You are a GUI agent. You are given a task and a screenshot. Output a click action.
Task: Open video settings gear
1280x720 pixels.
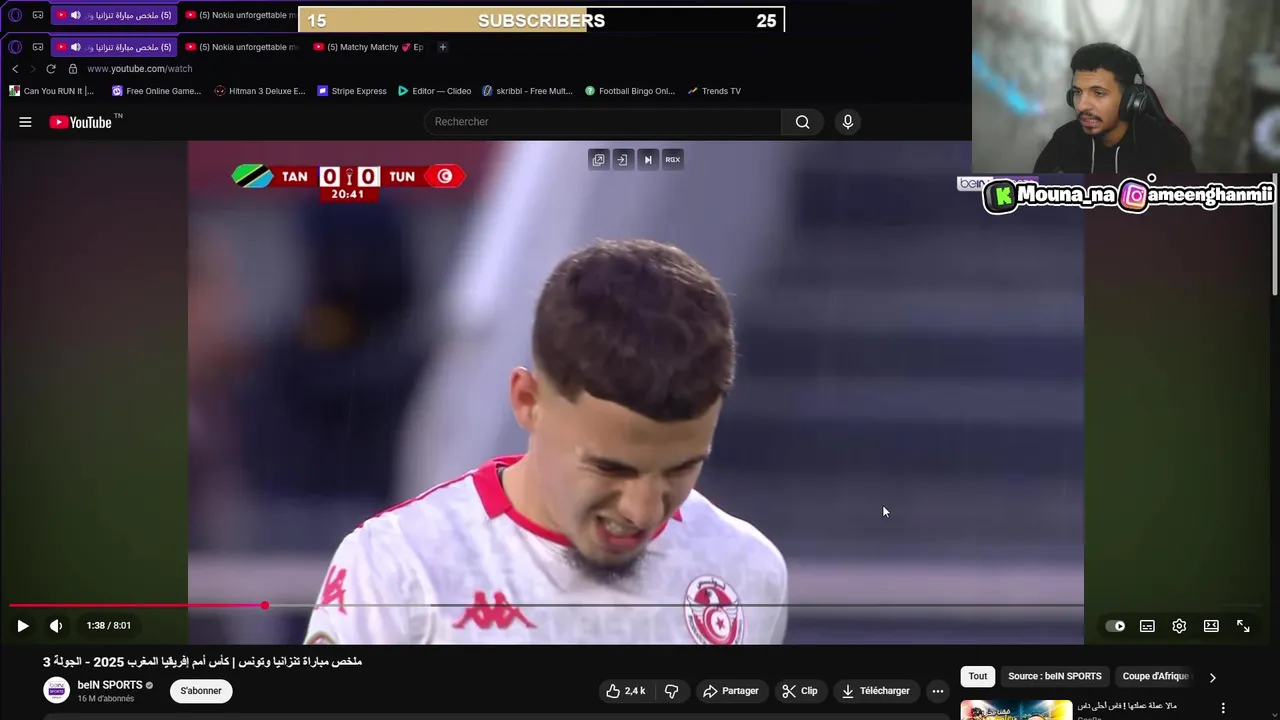[1179, 626]
